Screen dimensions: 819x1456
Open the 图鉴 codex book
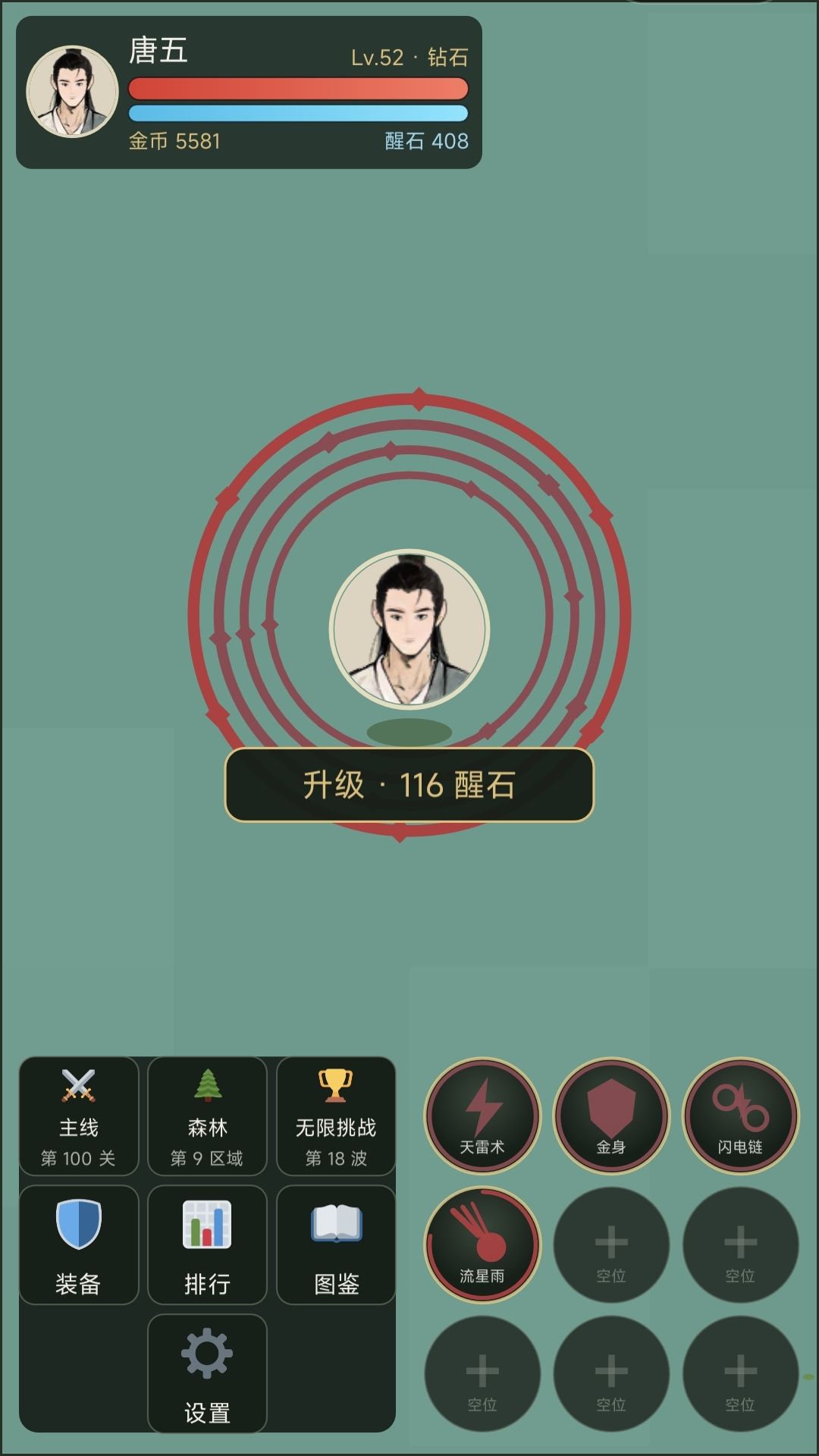click(336, 1245)
